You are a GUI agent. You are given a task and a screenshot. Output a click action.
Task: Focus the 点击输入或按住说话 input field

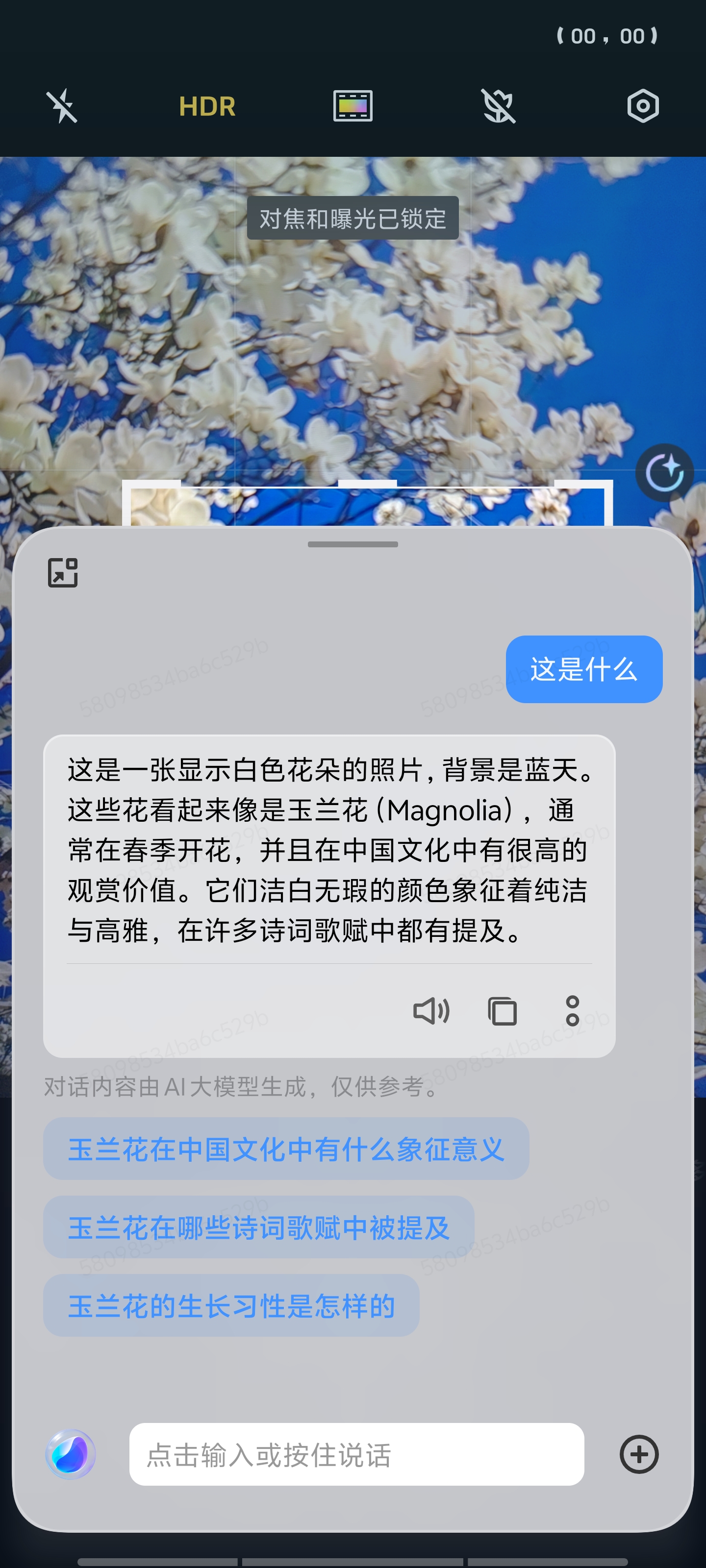(356, 1454)
